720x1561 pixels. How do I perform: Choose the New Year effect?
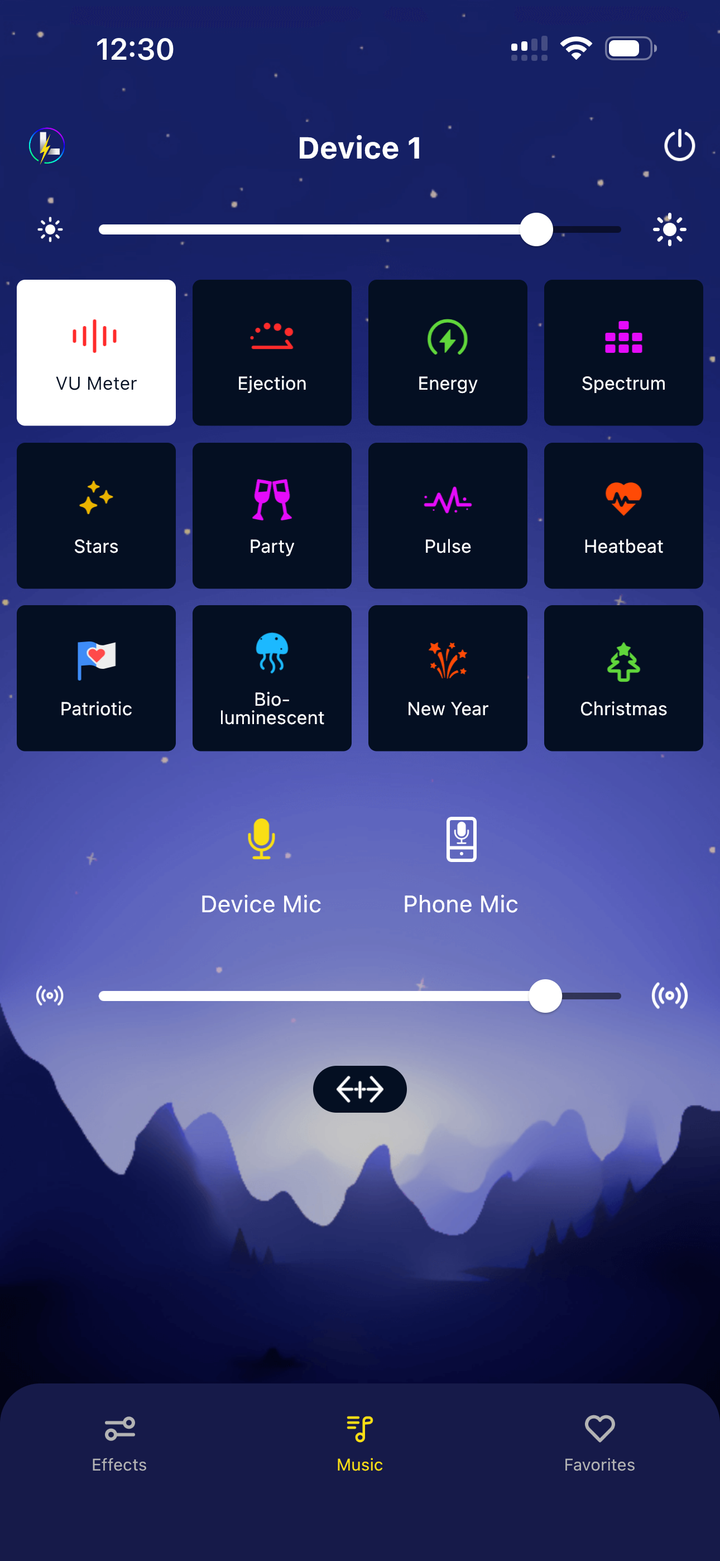(447, 678)
